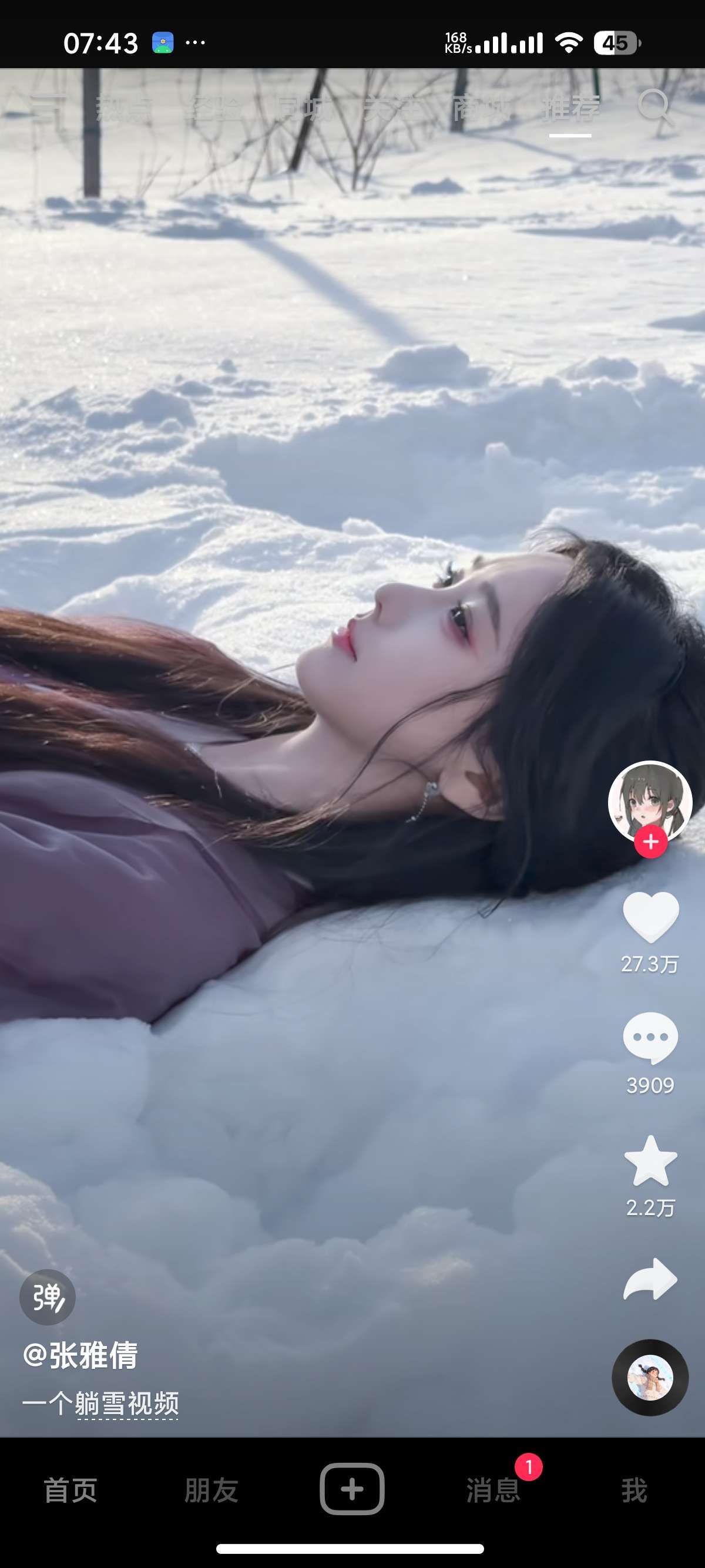Image resolution: width=705 pixels, height=1568 pixels.
Task: Open the 消息 tab with one notification
Action: point(493,1490)
